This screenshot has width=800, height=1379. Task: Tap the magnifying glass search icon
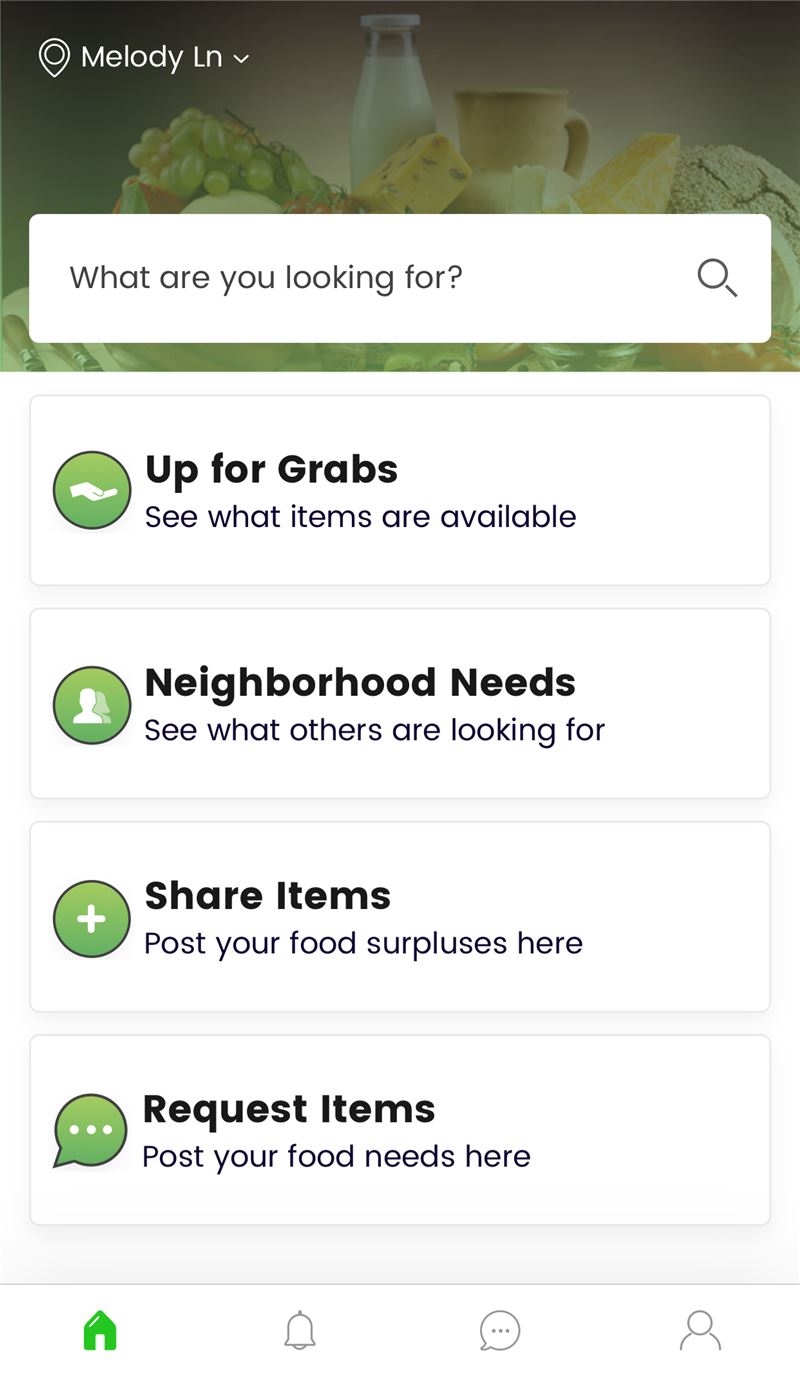[717, 278]
